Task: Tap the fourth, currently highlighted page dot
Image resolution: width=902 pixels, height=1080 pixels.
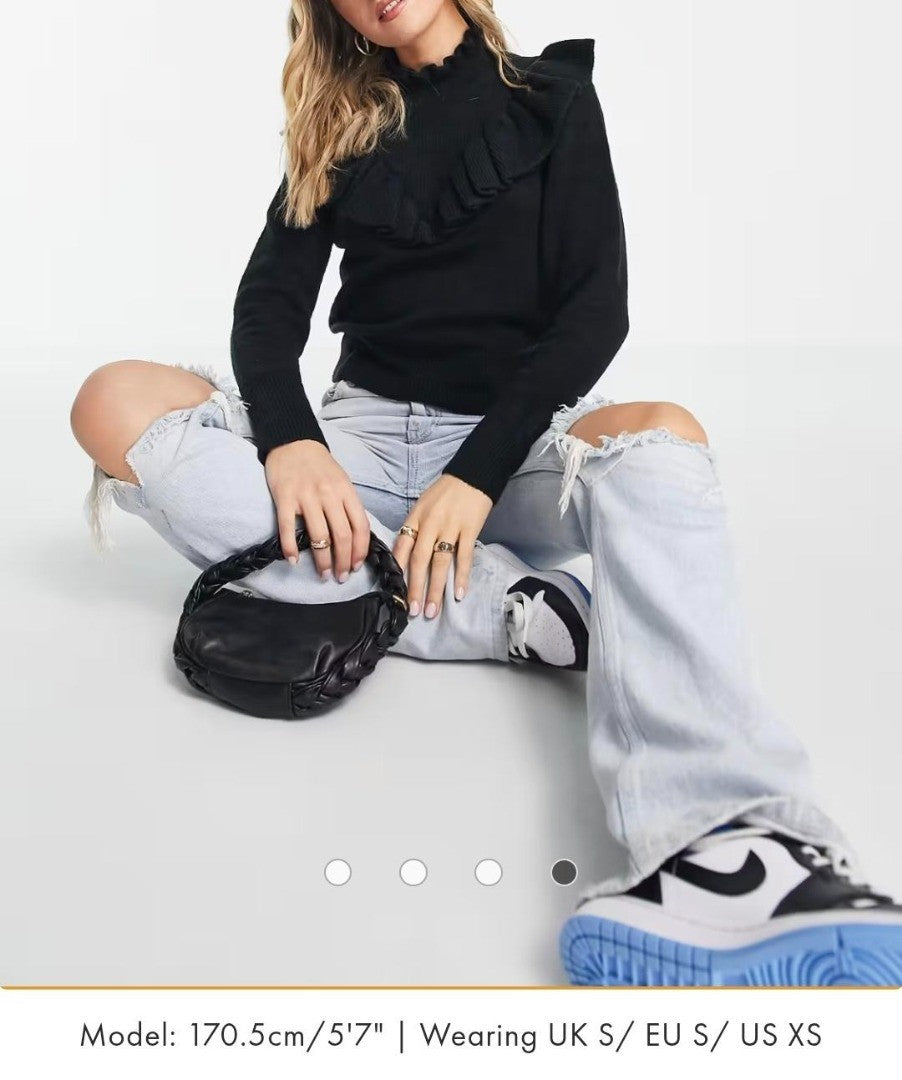Action: 564,872
